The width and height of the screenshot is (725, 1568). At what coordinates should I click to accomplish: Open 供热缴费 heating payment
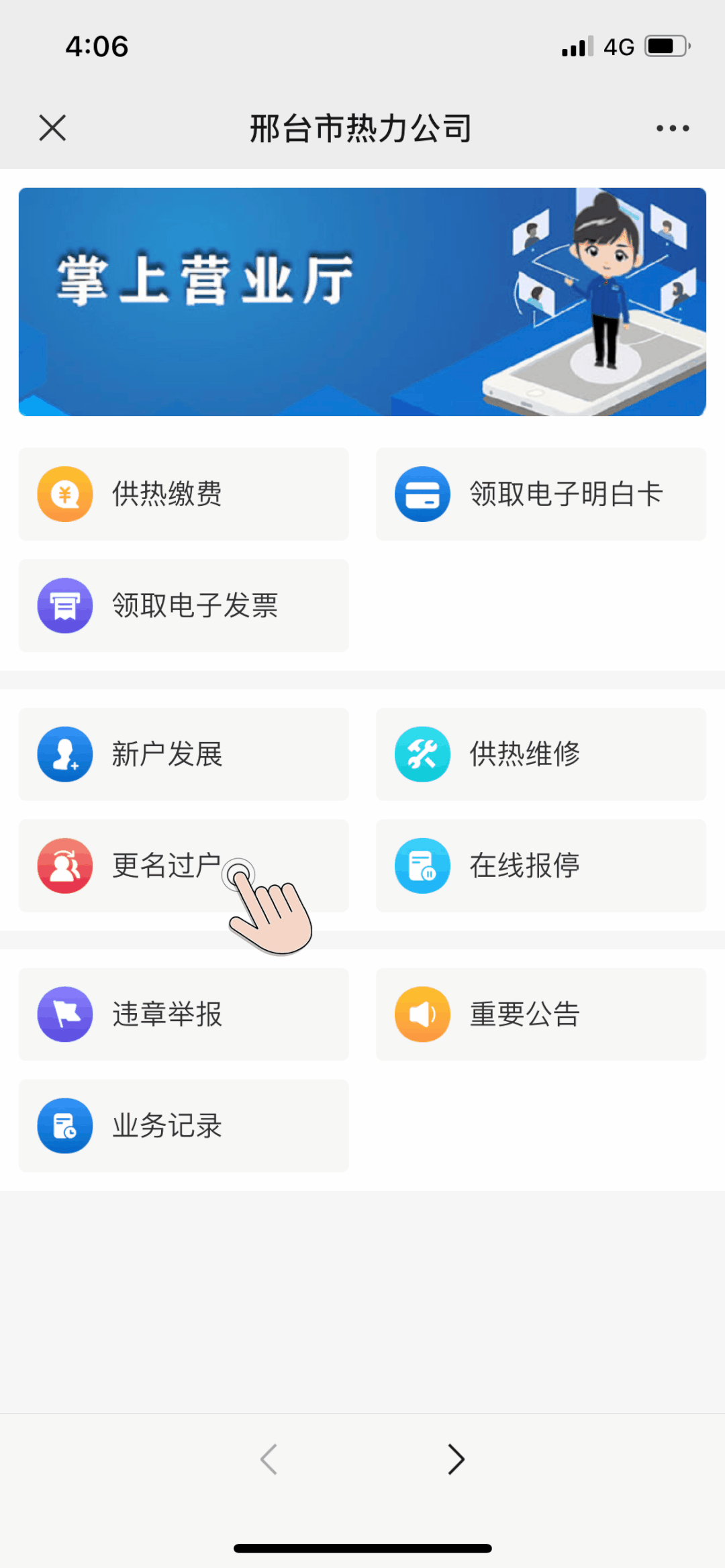click(x=183, y=494)
